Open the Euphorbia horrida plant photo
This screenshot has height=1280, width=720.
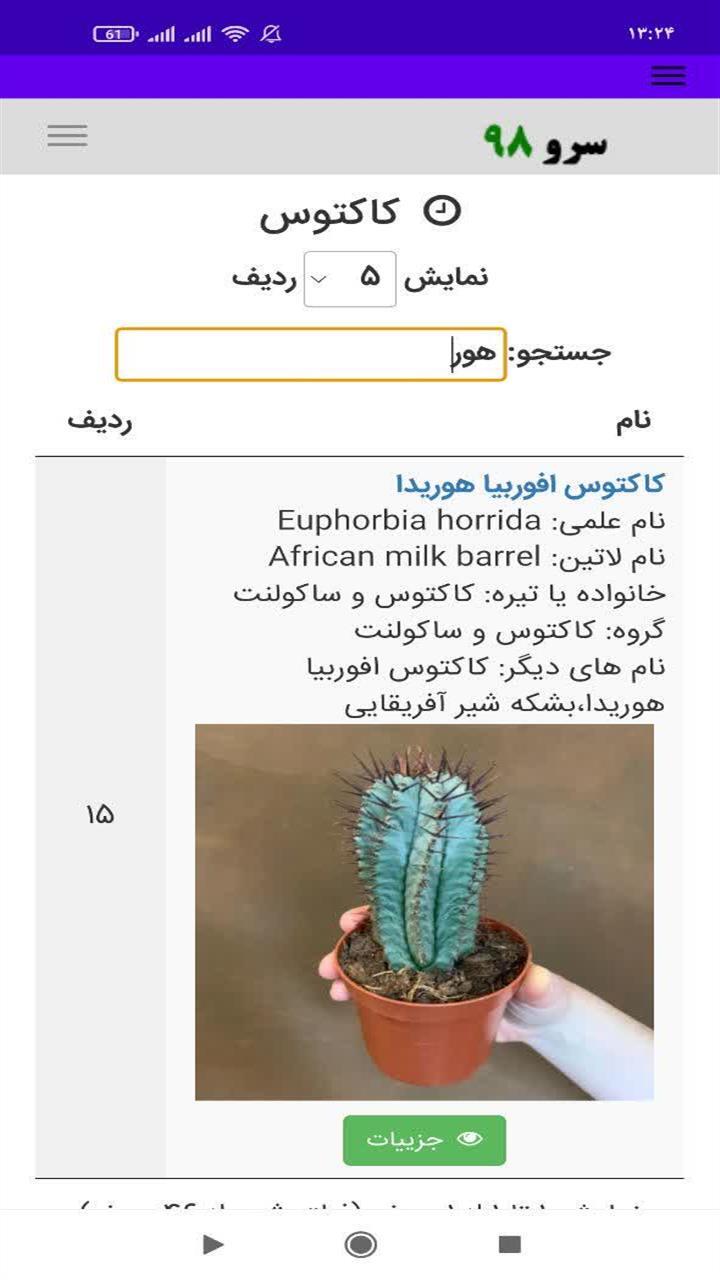[x=424, y=912]
